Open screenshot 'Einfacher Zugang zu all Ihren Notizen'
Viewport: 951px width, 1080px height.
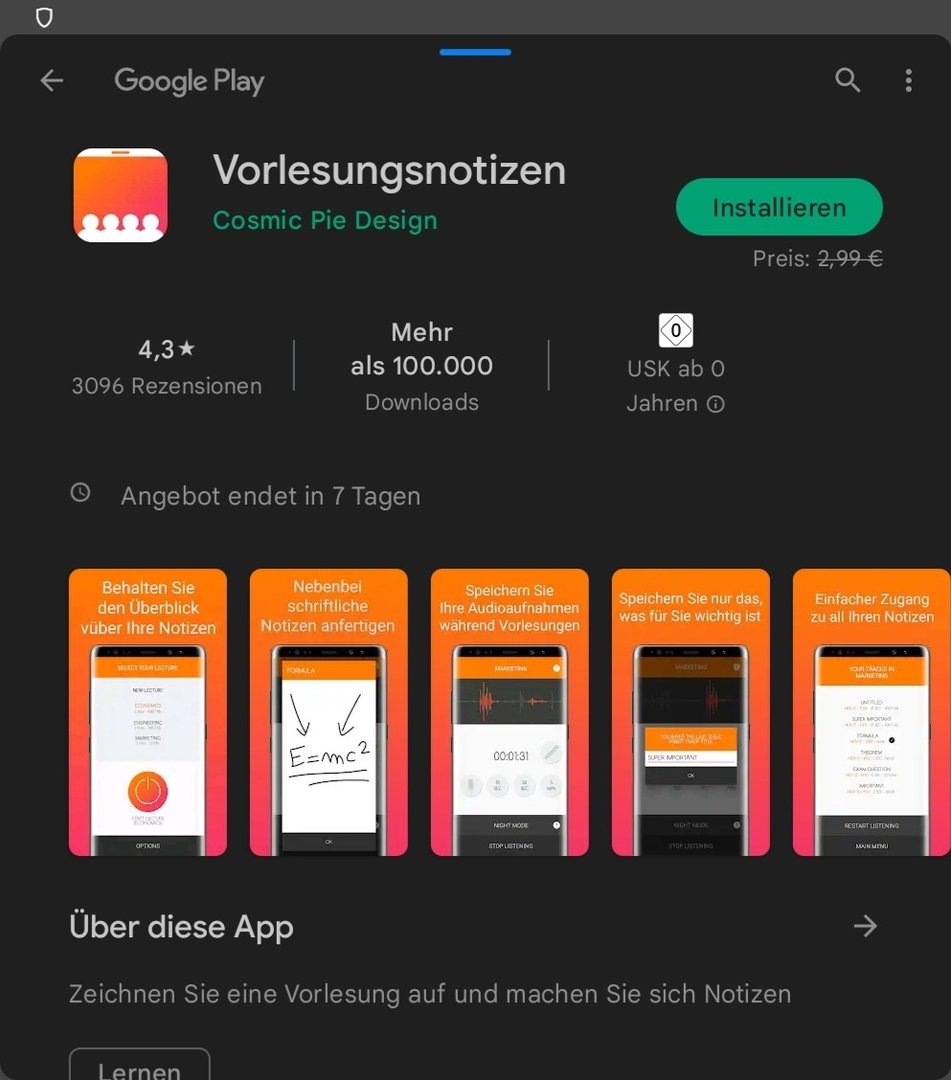[871, 712]
